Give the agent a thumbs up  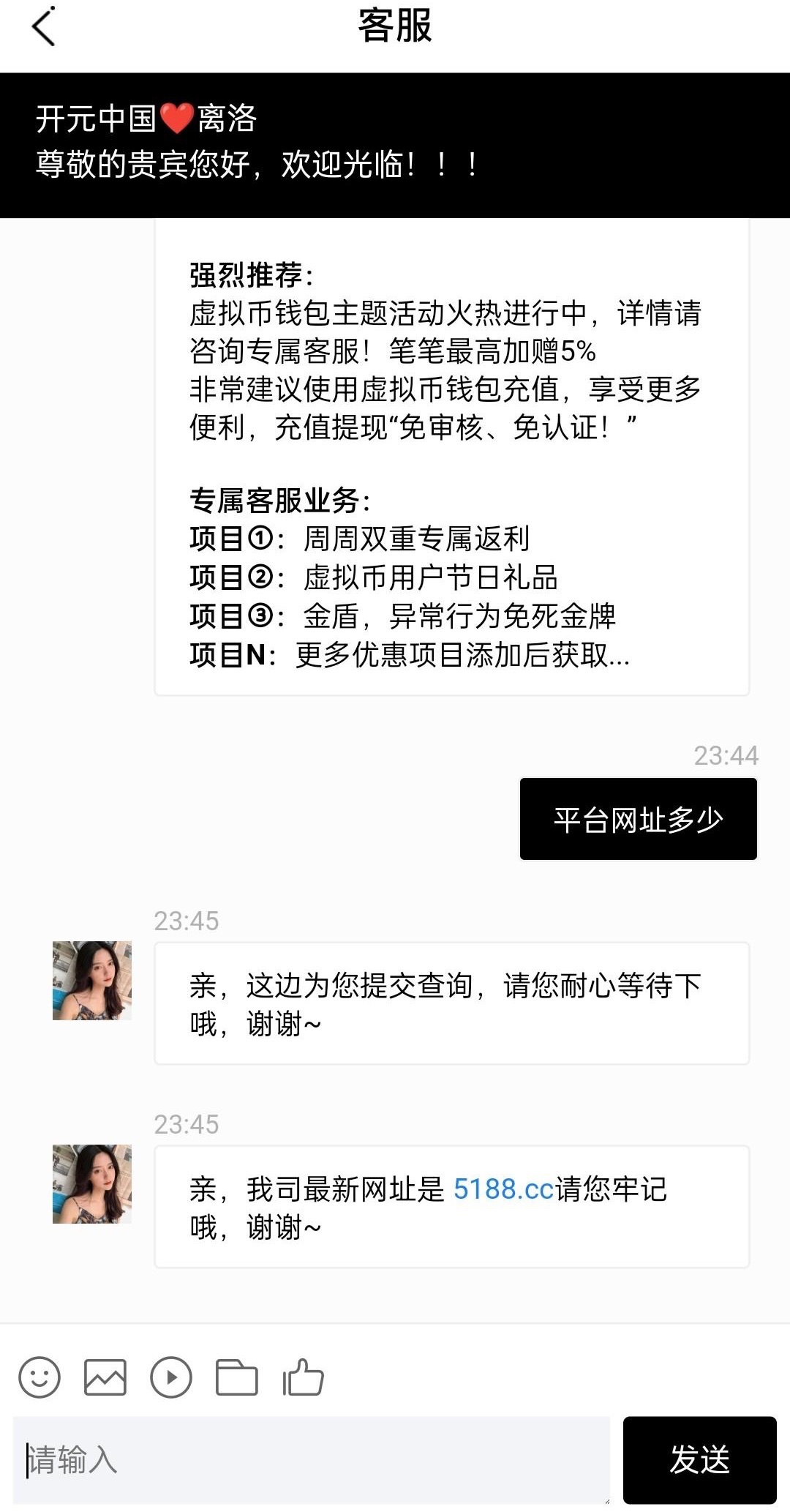click(303, 1377)
